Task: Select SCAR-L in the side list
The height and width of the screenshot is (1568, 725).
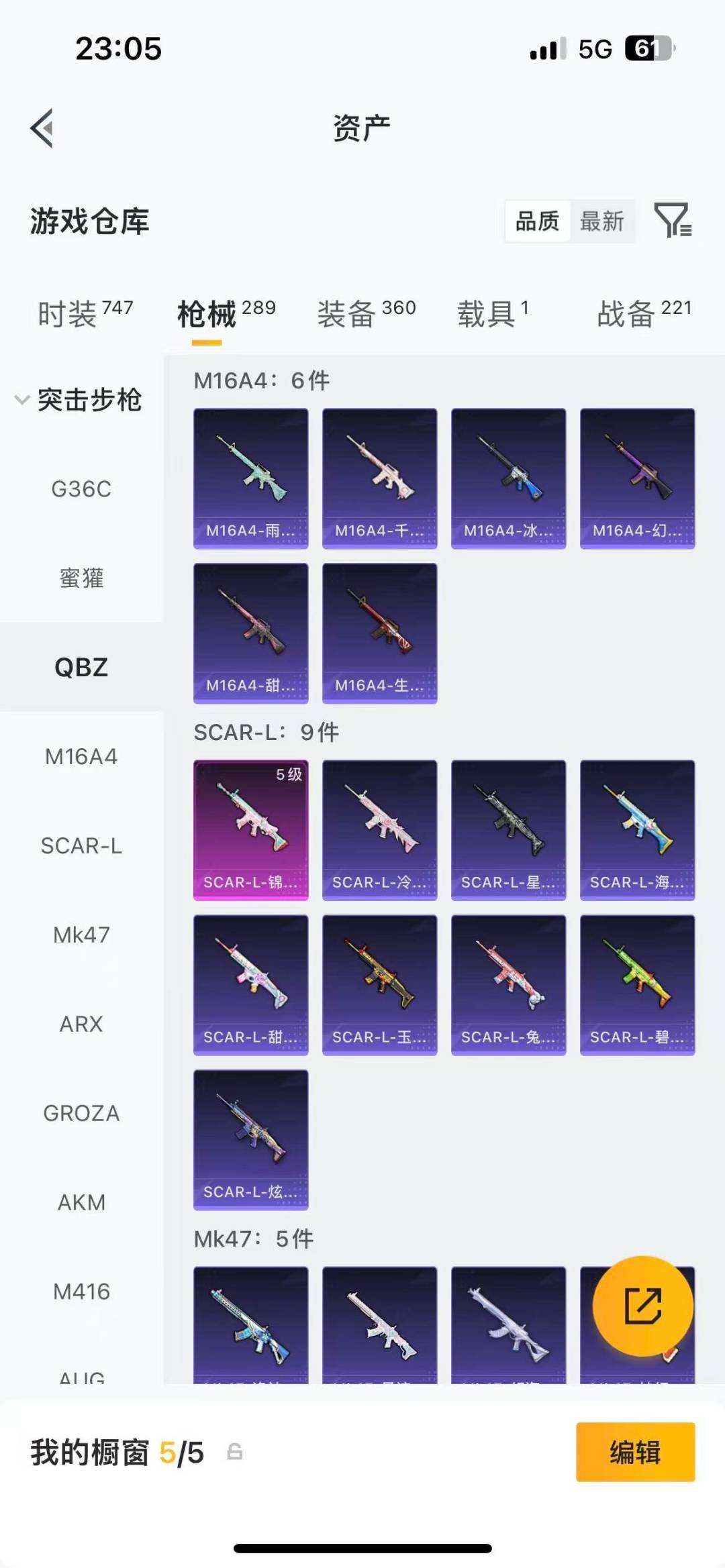Action: pyautogui.click(x=81, y=845)
